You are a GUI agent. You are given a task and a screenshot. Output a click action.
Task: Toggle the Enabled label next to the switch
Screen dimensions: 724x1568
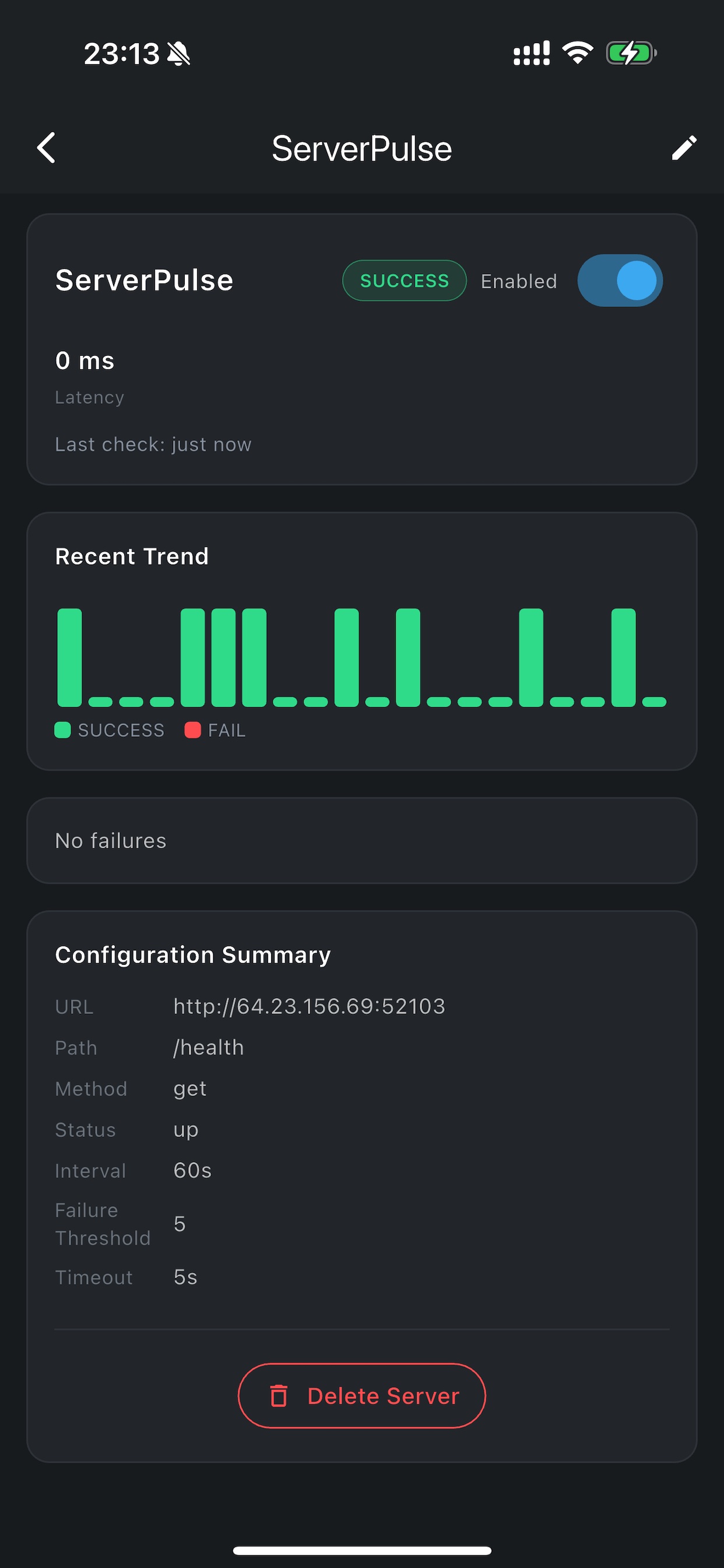(x=518, y=281)
